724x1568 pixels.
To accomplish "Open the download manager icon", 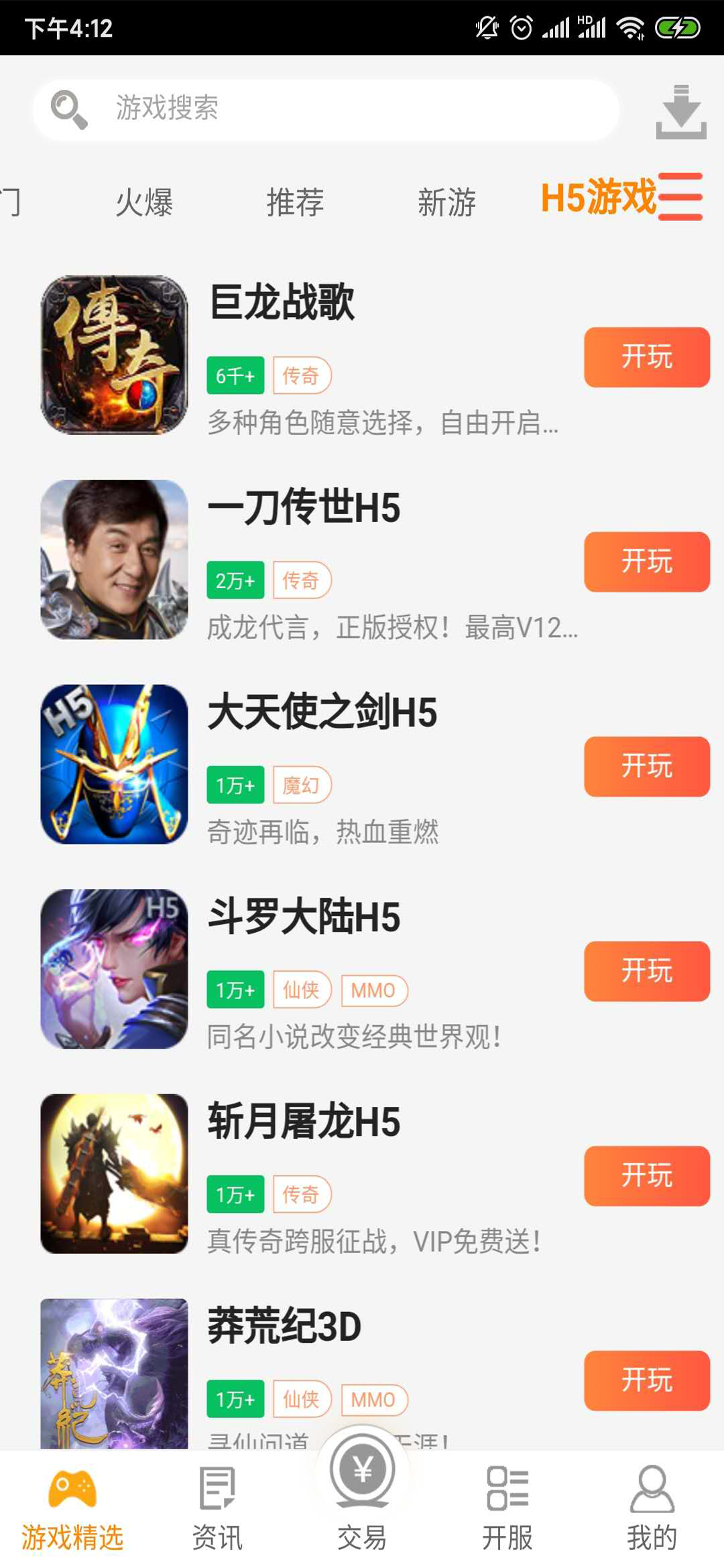I will point(680,113).
